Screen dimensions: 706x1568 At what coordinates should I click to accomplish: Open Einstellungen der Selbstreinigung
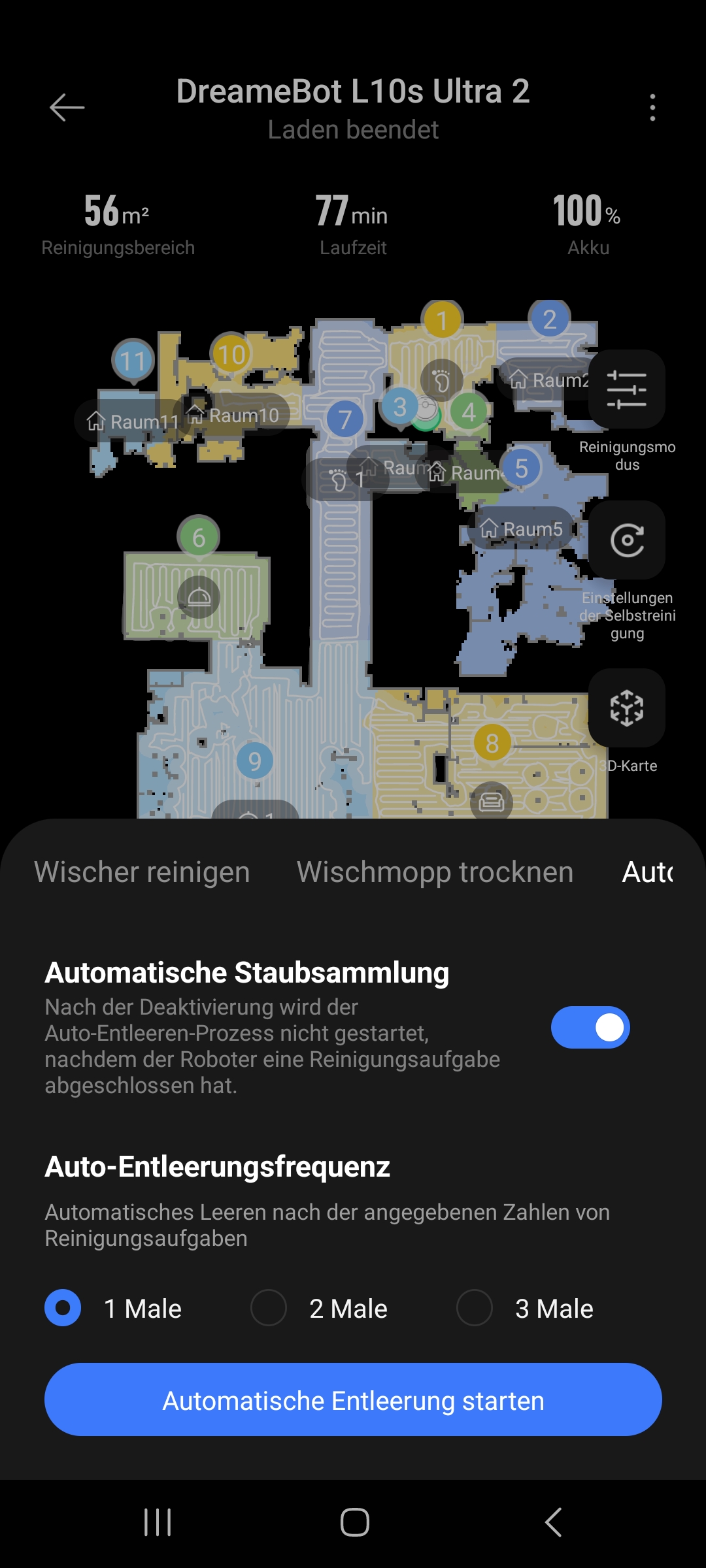click(627, 540)
